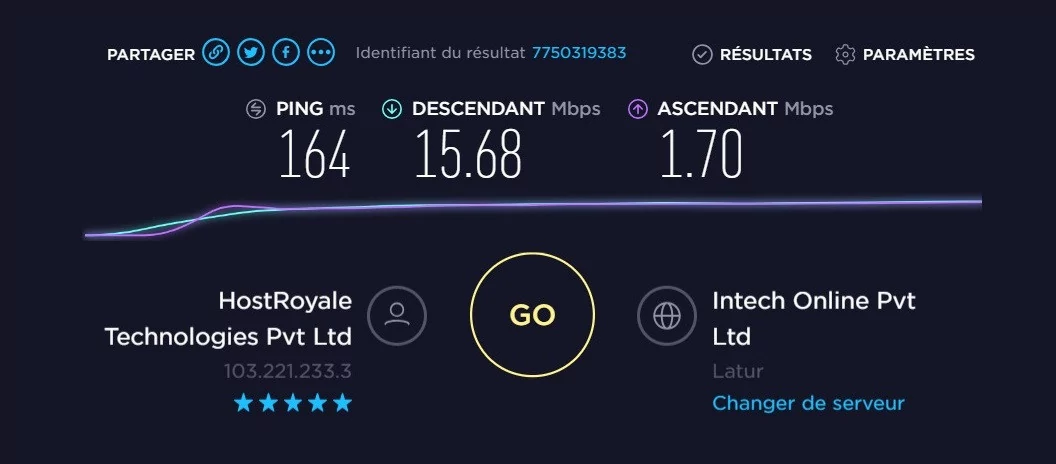Copy the result share link
Screen dimensions: 1056x464
216,53
